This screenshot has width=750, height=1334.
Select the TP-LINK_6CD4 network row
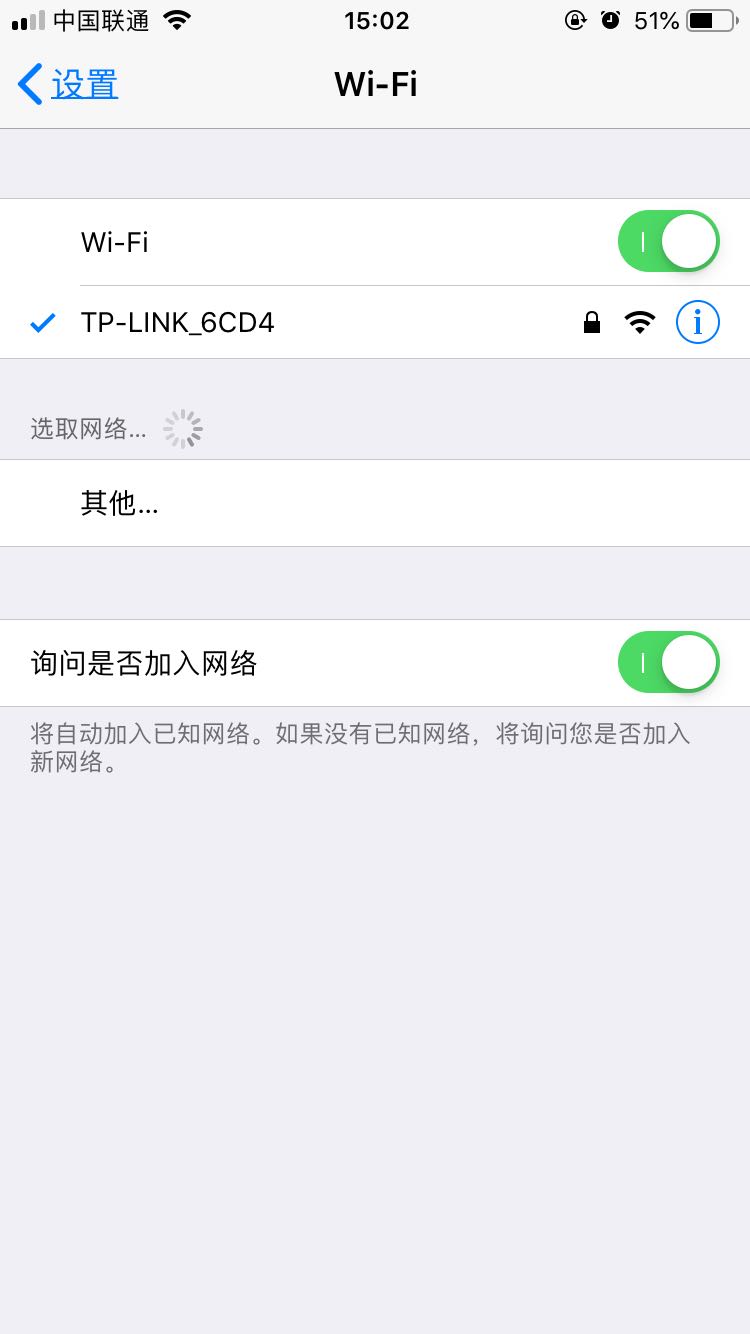(x=300, y=323)
